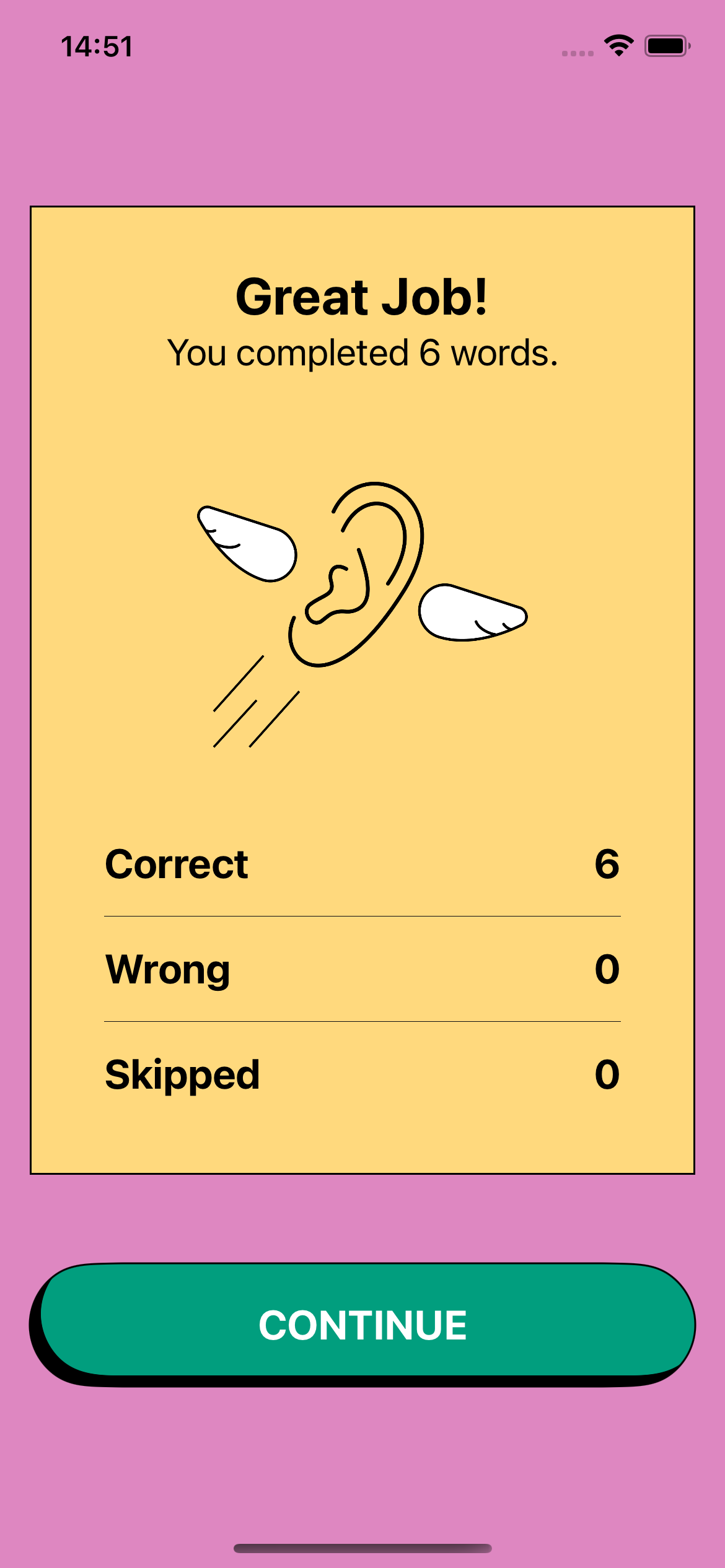Tap the home indicator bar at bottom
Screen dimensions: 725x1568
(x=362, y=1547)
